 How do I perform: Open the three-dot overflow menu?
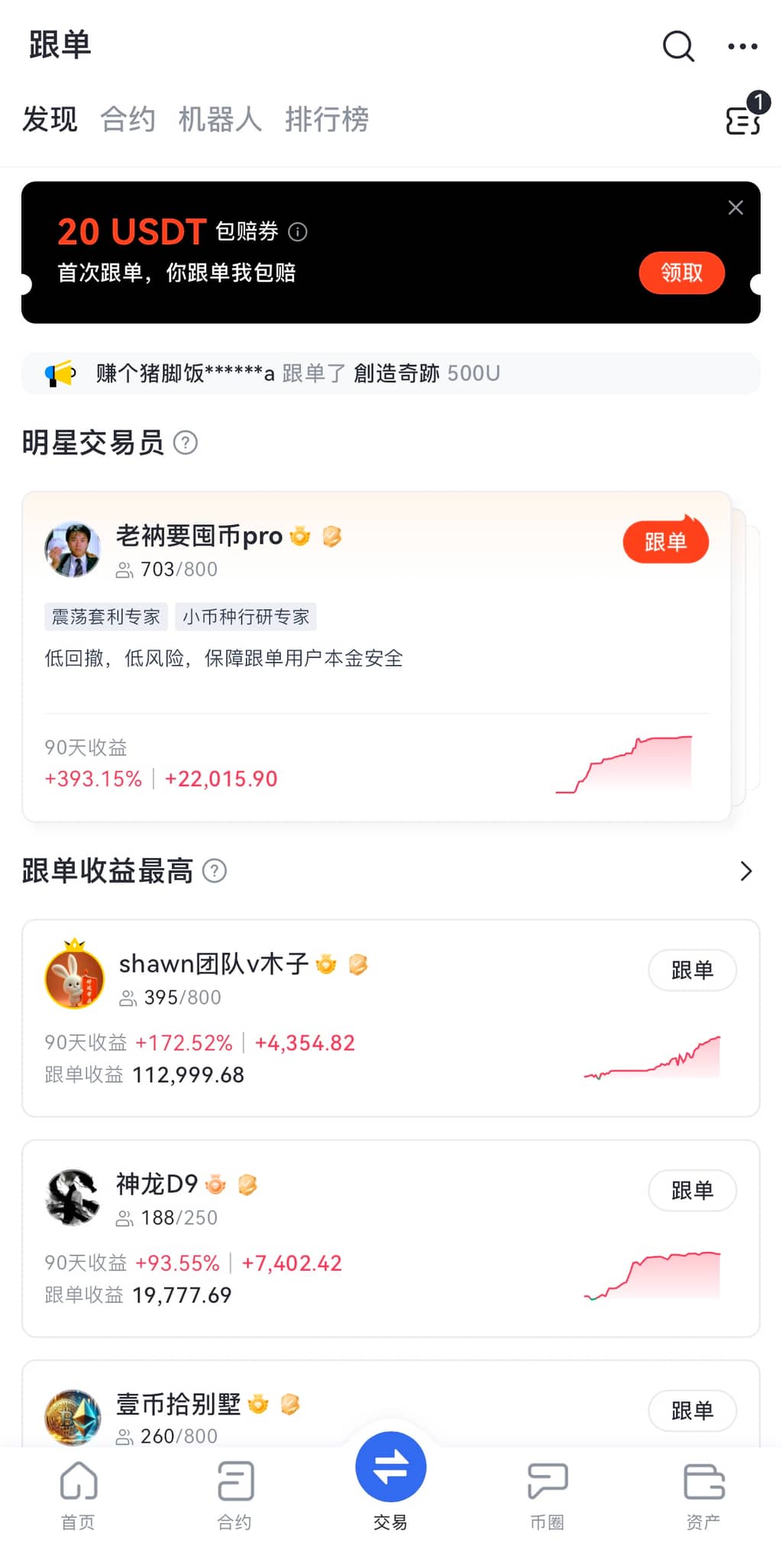[x=742, y=47]
